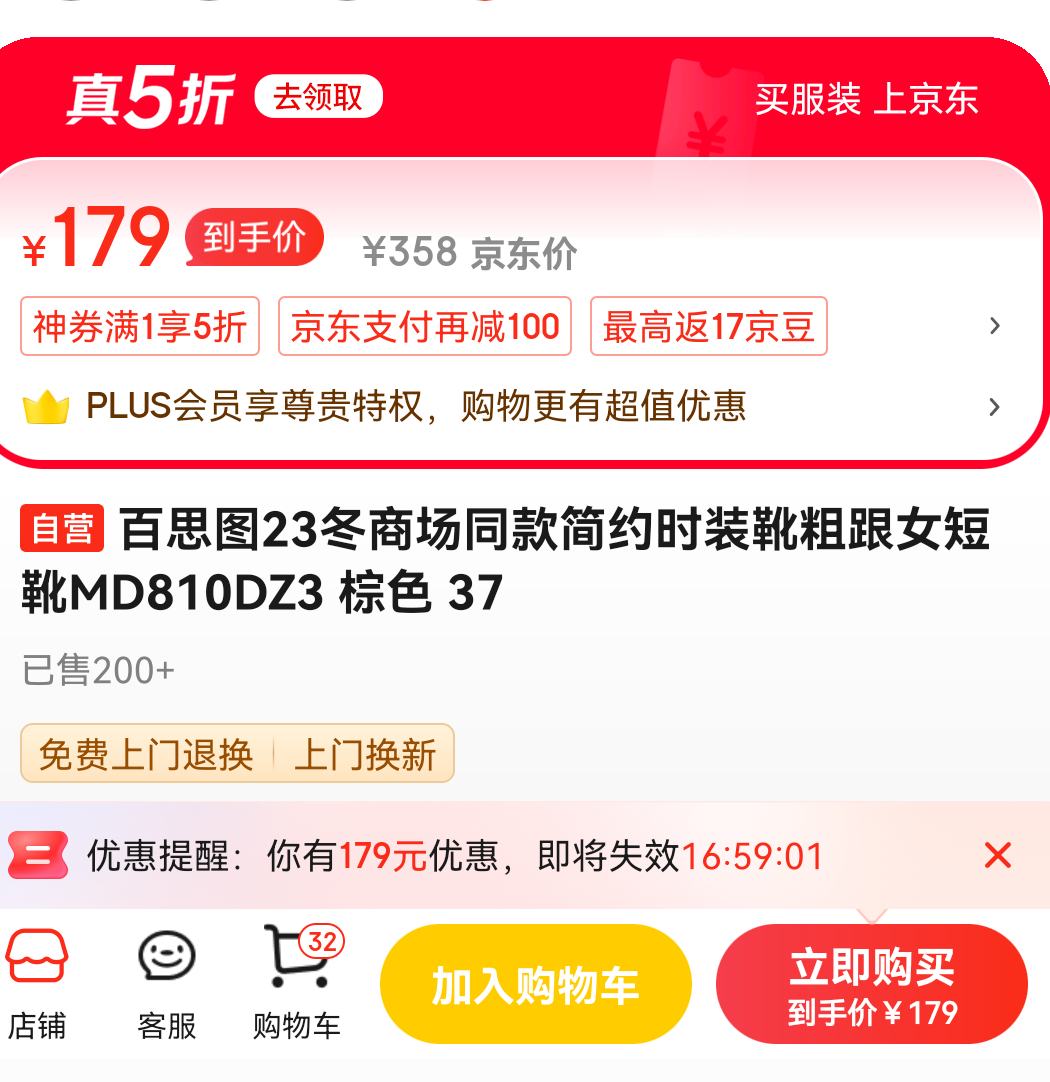Contact 客服 customer service
Viewport: 1050px width, 1082px height.
(x=166, y=982)
